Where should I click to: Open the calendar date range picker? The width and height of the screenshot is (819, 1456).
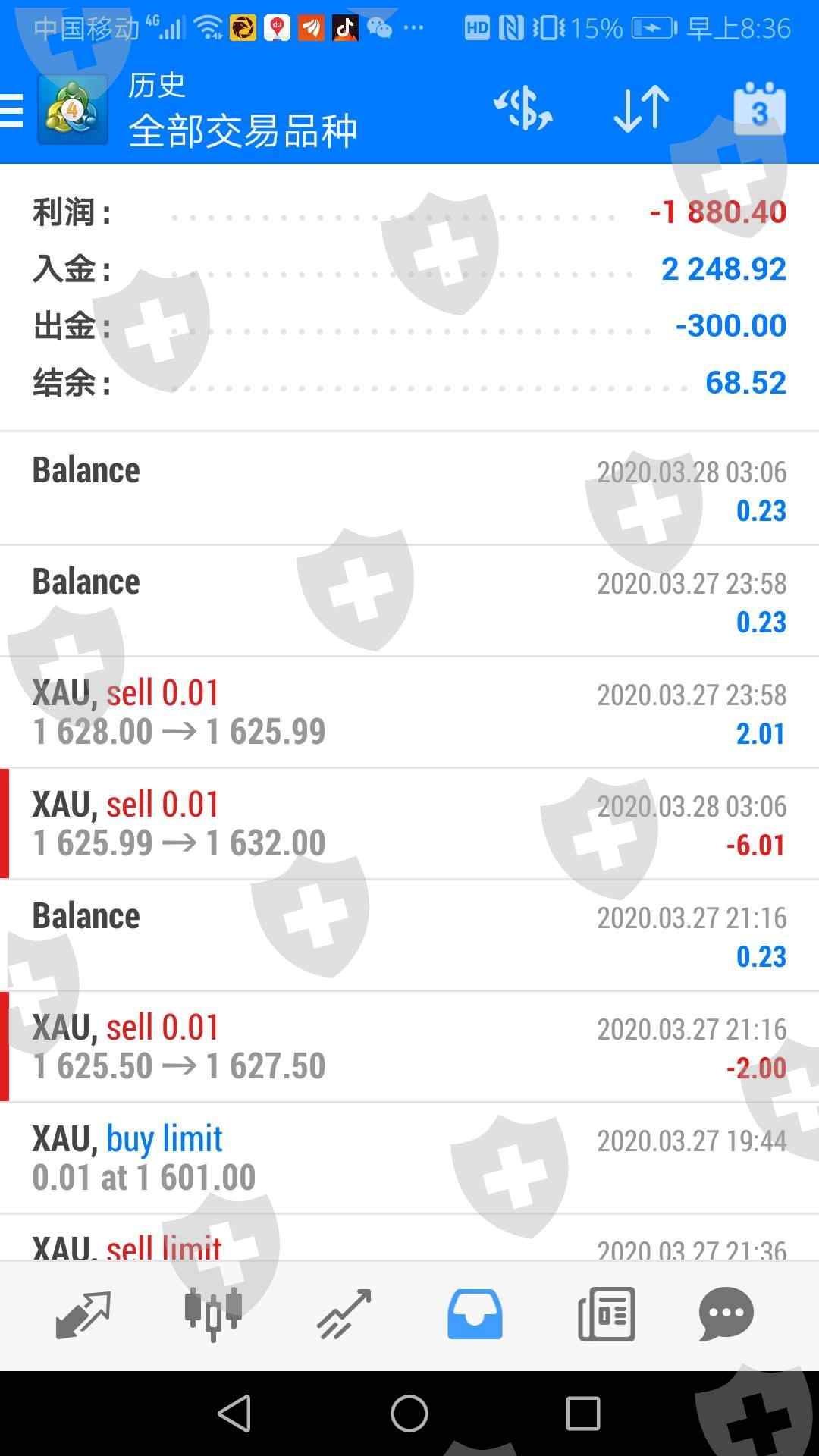click(x=759, y=110)
